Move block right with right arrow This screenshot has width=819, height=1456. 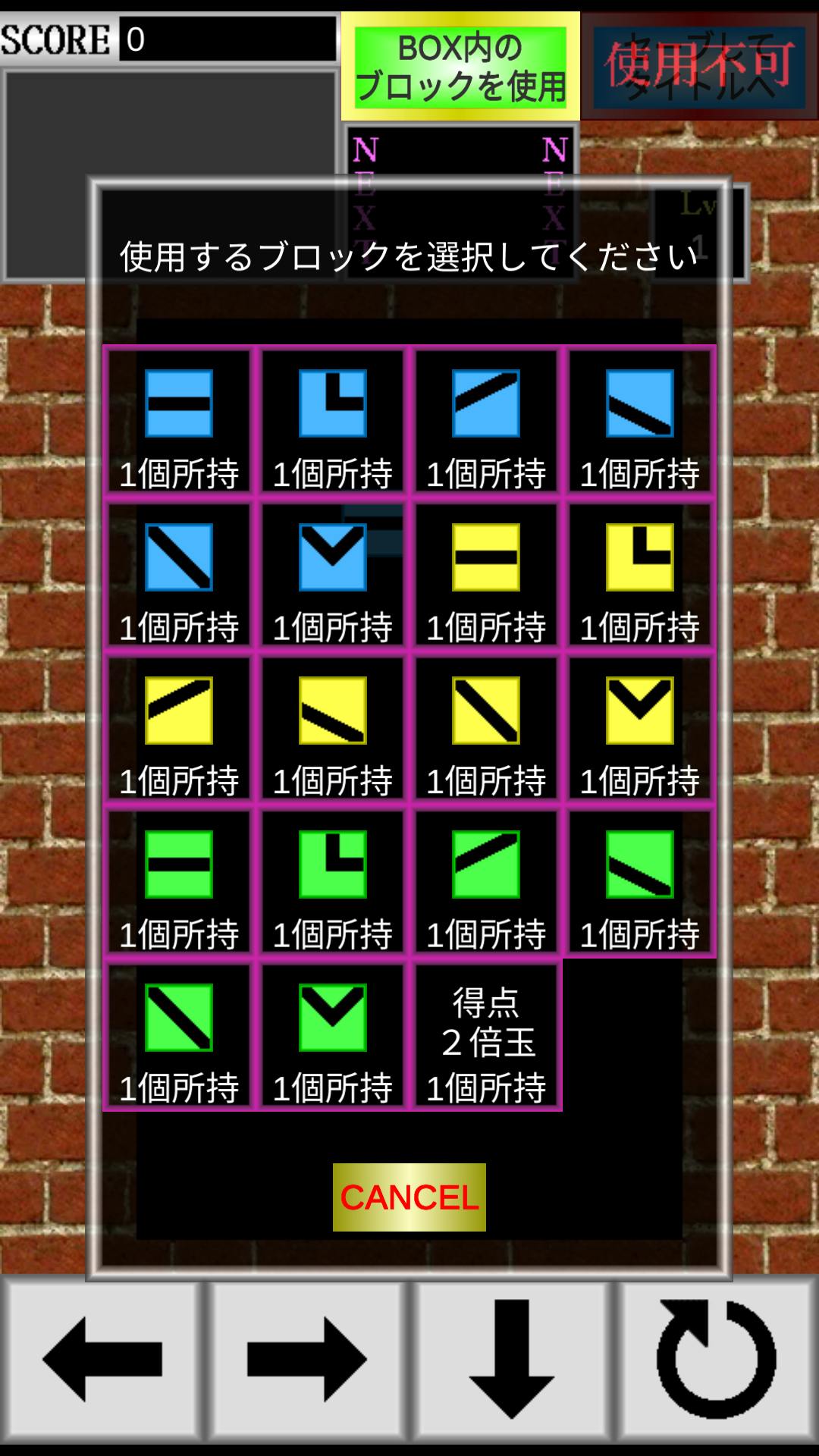(307, 1360)
